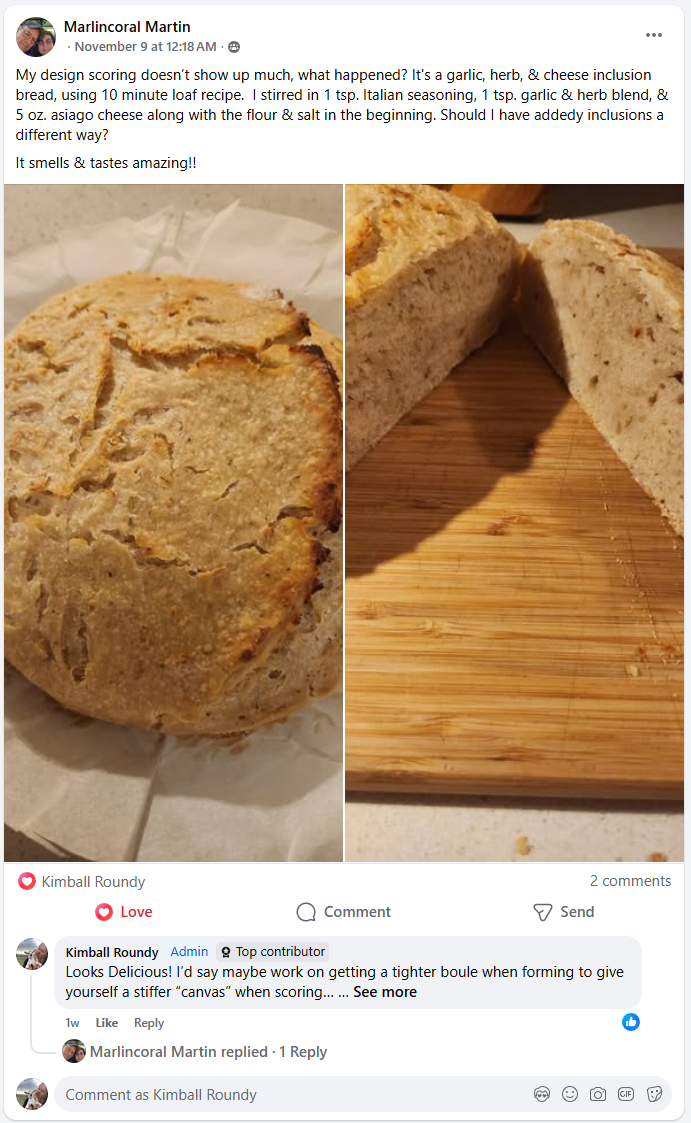View the 2 comments count
Viewport: 691px width, 1123px height.
point(630,881)
